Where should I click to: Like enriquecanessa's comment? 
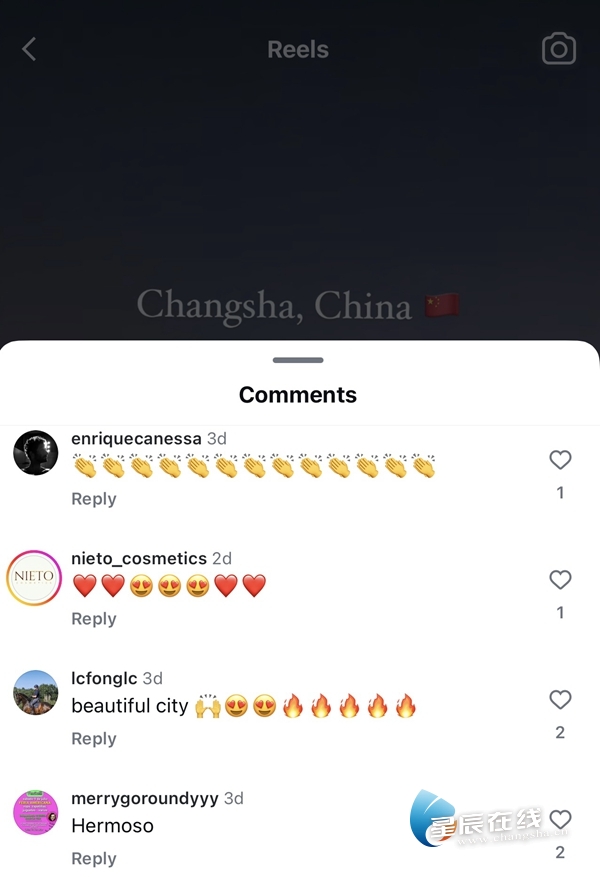pyautogui.click(x=560, y=460)
